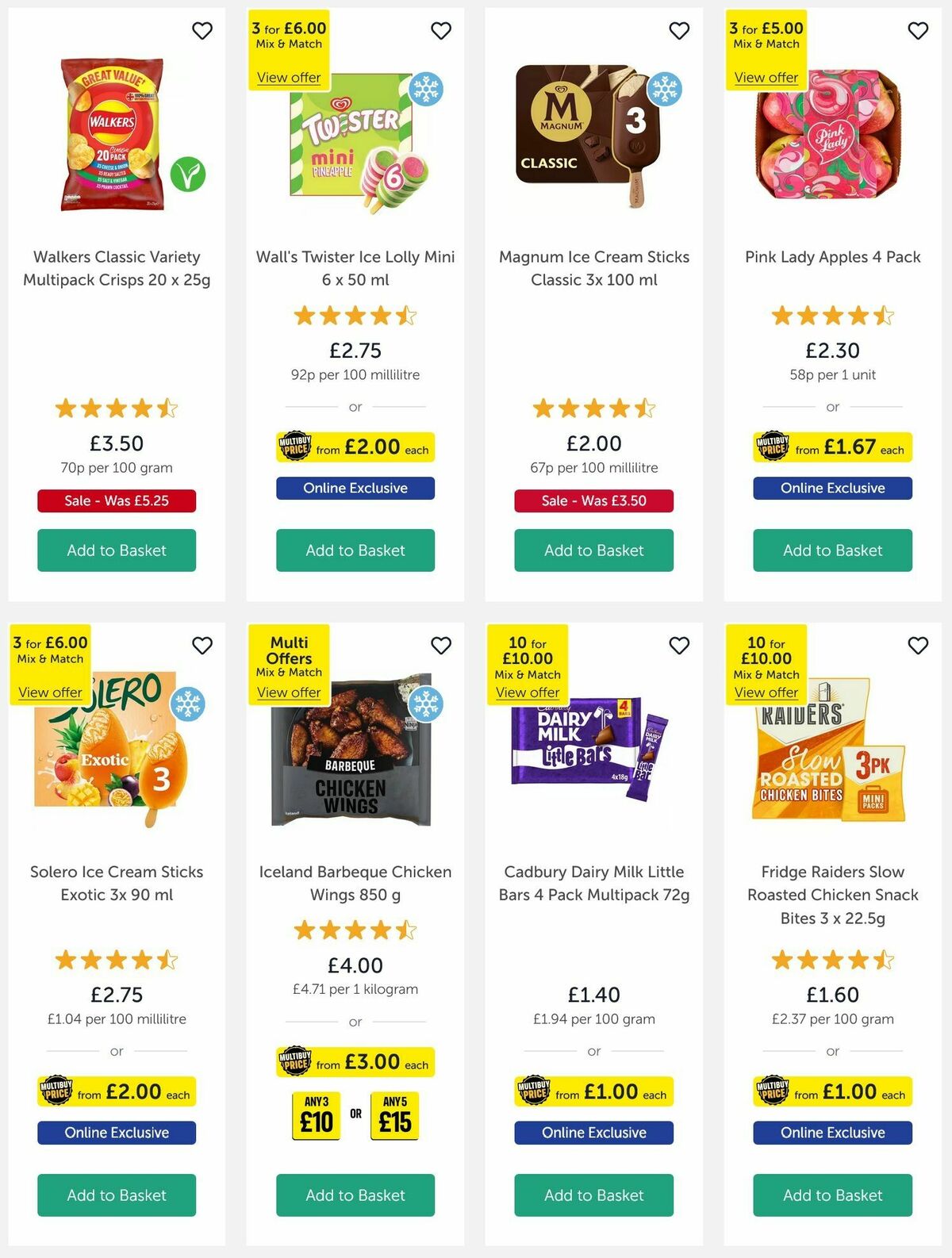The height and width of the screenshot is (1258, 952).
Task: Toggle the favourite heart on Magnum Classic
Action: click(679, 31)
